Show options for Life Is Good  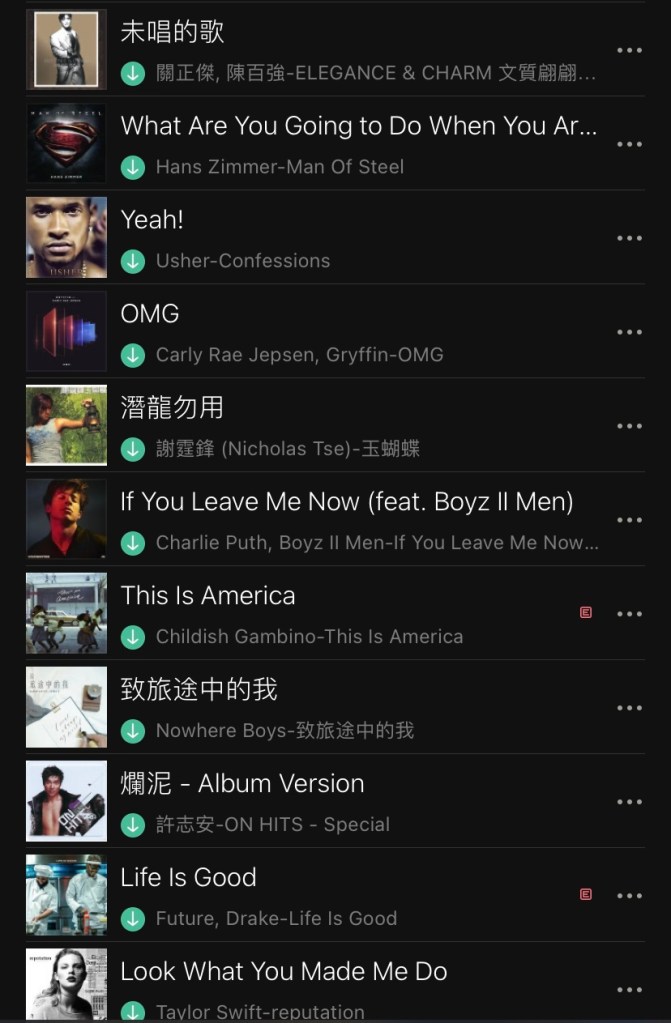(629, 896)
